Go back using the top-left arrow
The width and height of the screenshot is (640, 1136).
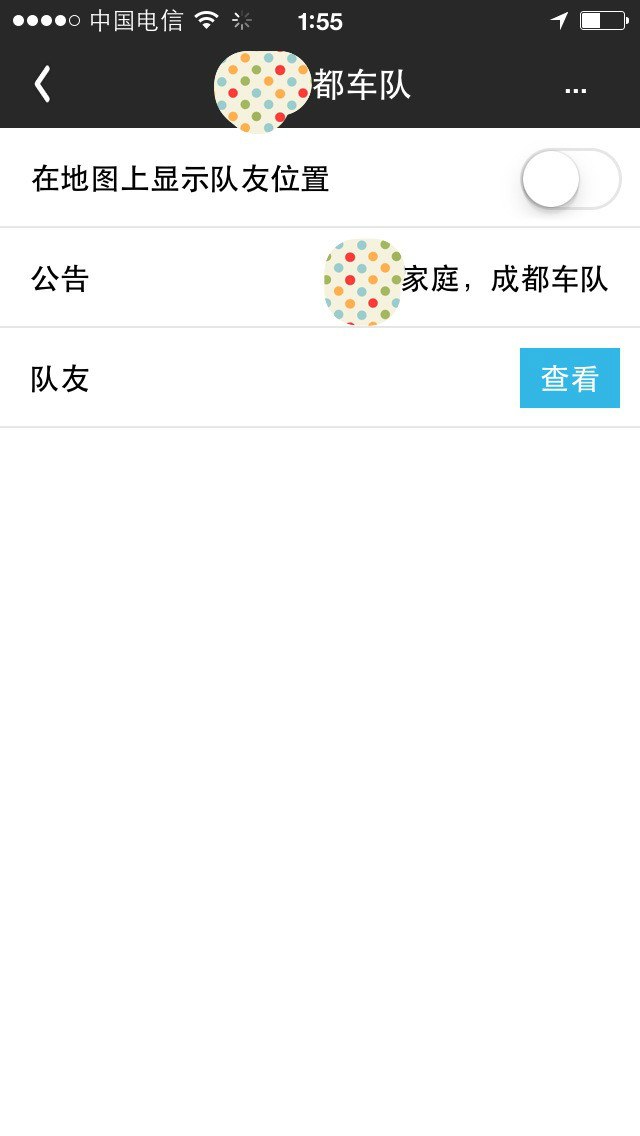(x=42, y=85)
